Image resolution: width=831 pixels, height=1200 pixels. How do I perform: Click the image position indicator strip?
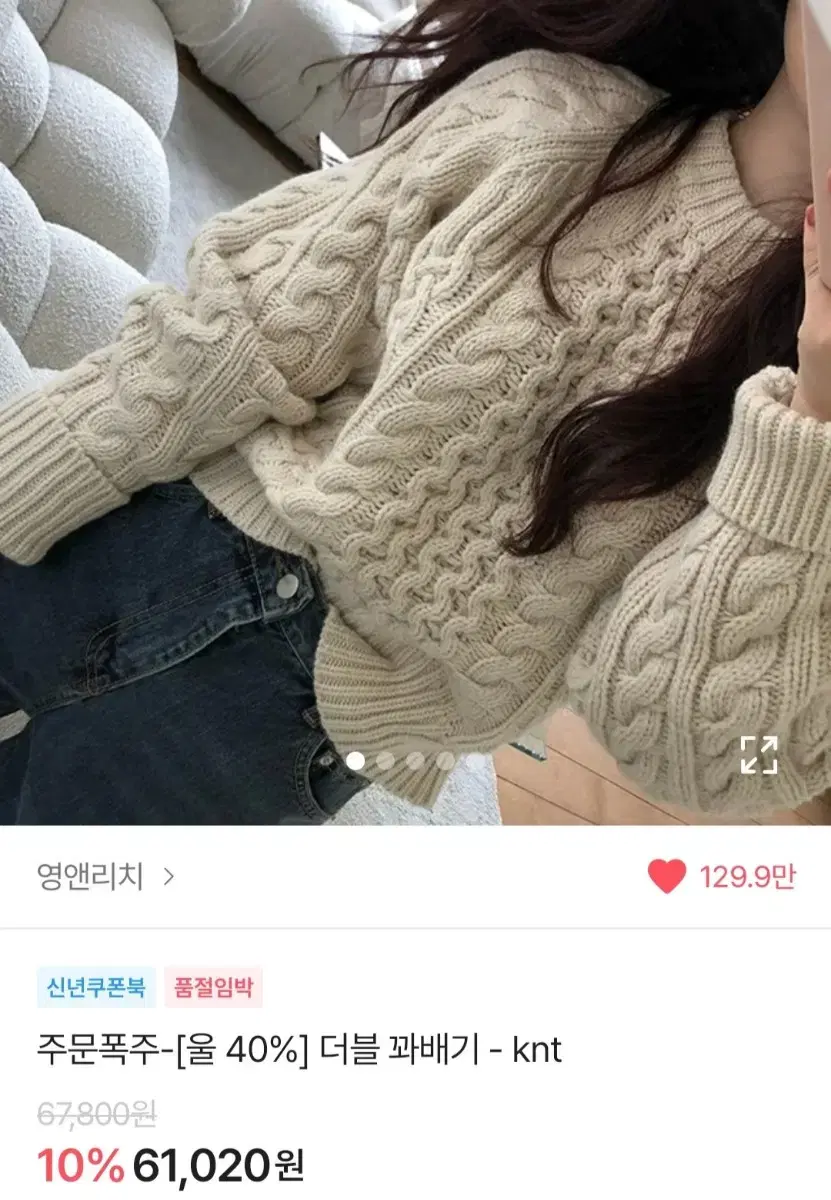click(412, 760)
